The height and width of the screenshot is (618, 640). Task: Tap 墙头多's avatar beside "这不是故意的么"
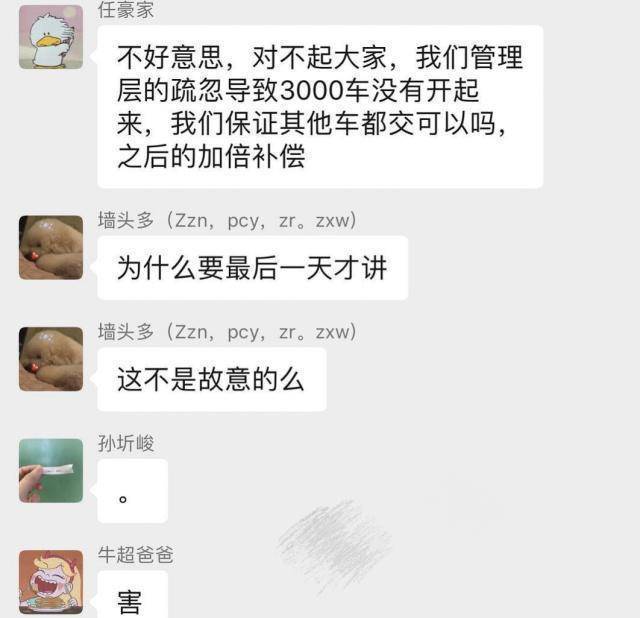click(50, 358)
